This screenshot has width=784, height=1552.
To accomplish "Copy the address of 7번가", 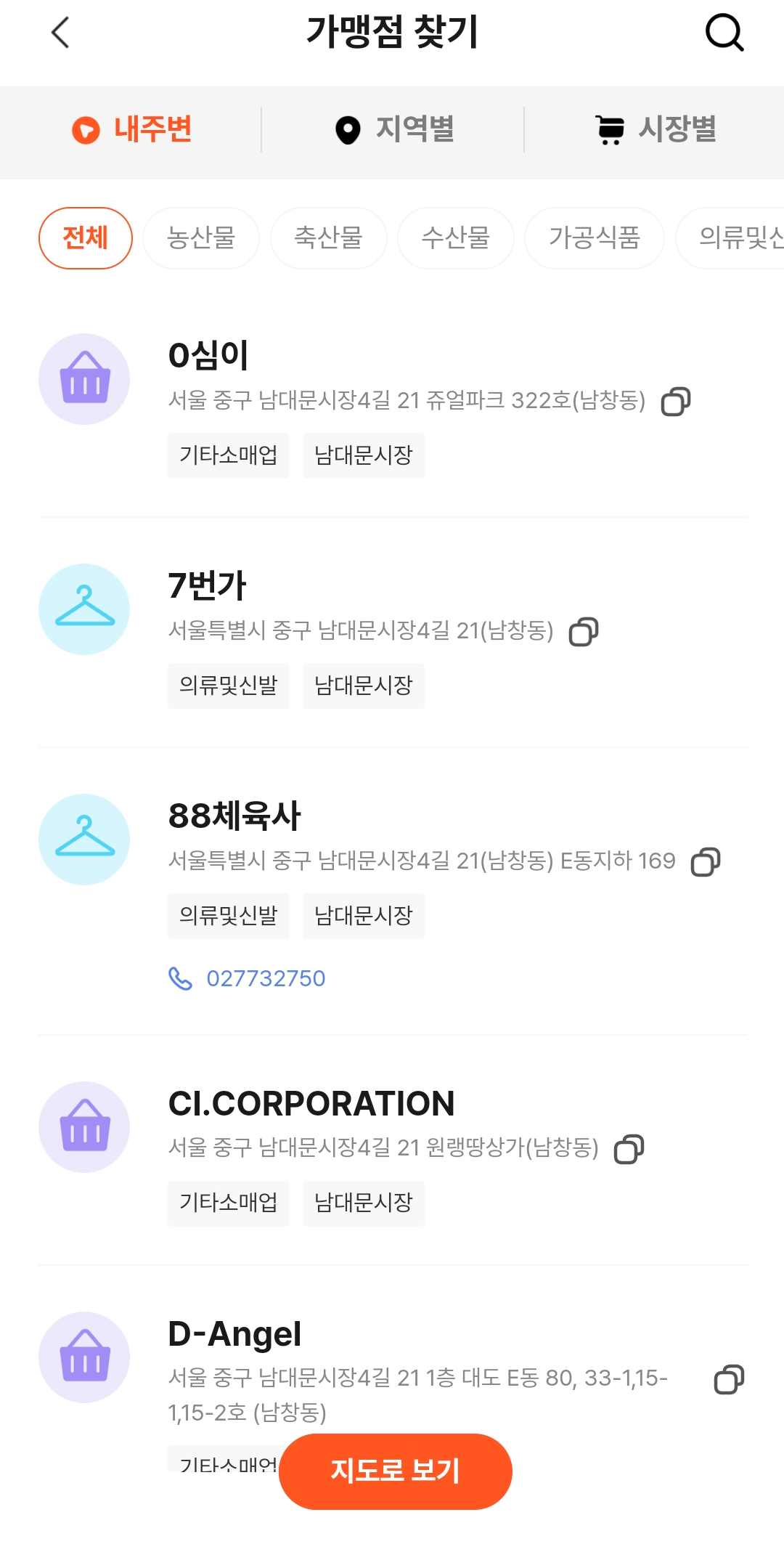I will pos(584,632).
